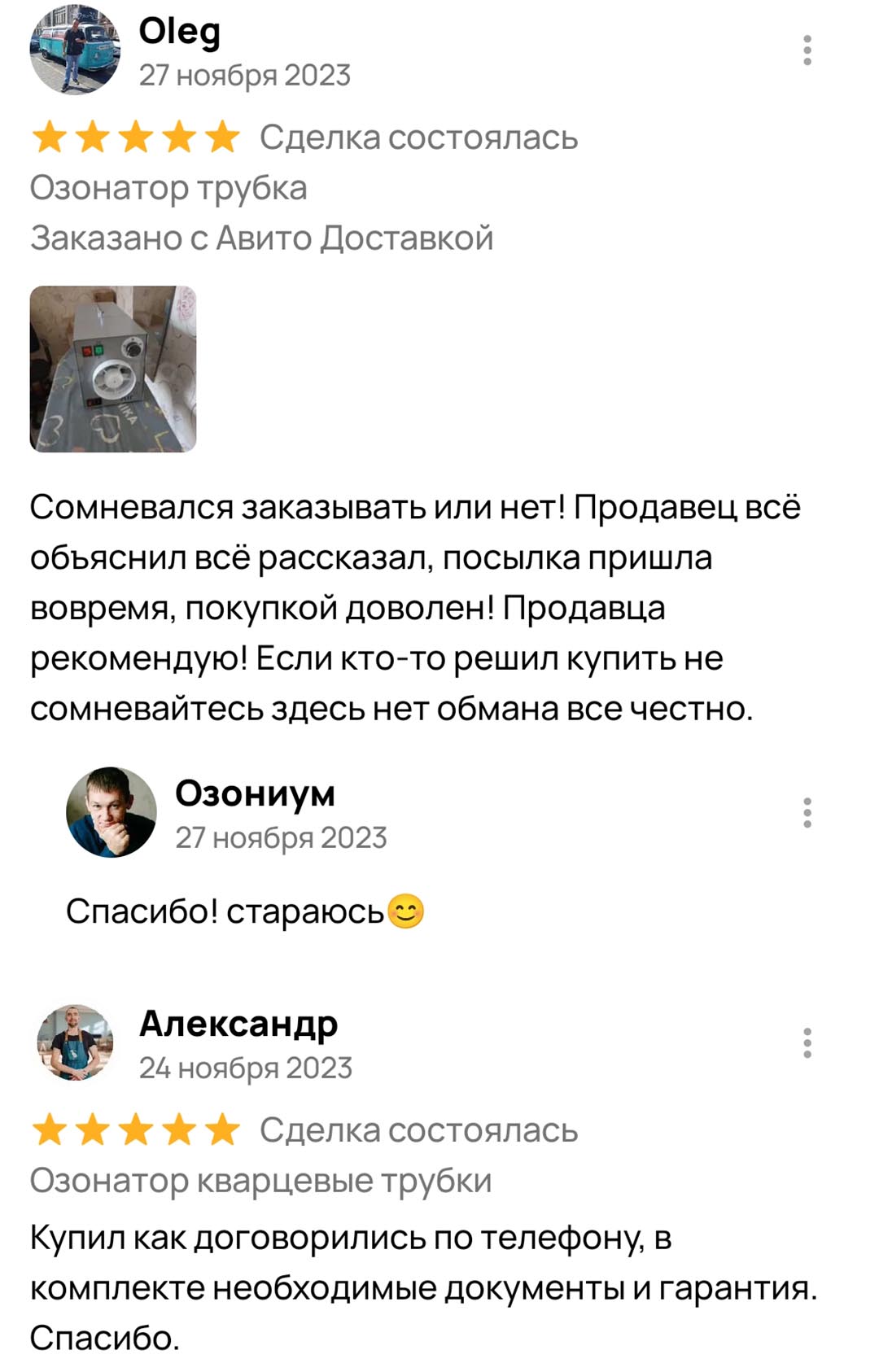Open Озониум's seller avatar
The width and height of the screenshot is (879, 1372).
click(x=111, y=812)
